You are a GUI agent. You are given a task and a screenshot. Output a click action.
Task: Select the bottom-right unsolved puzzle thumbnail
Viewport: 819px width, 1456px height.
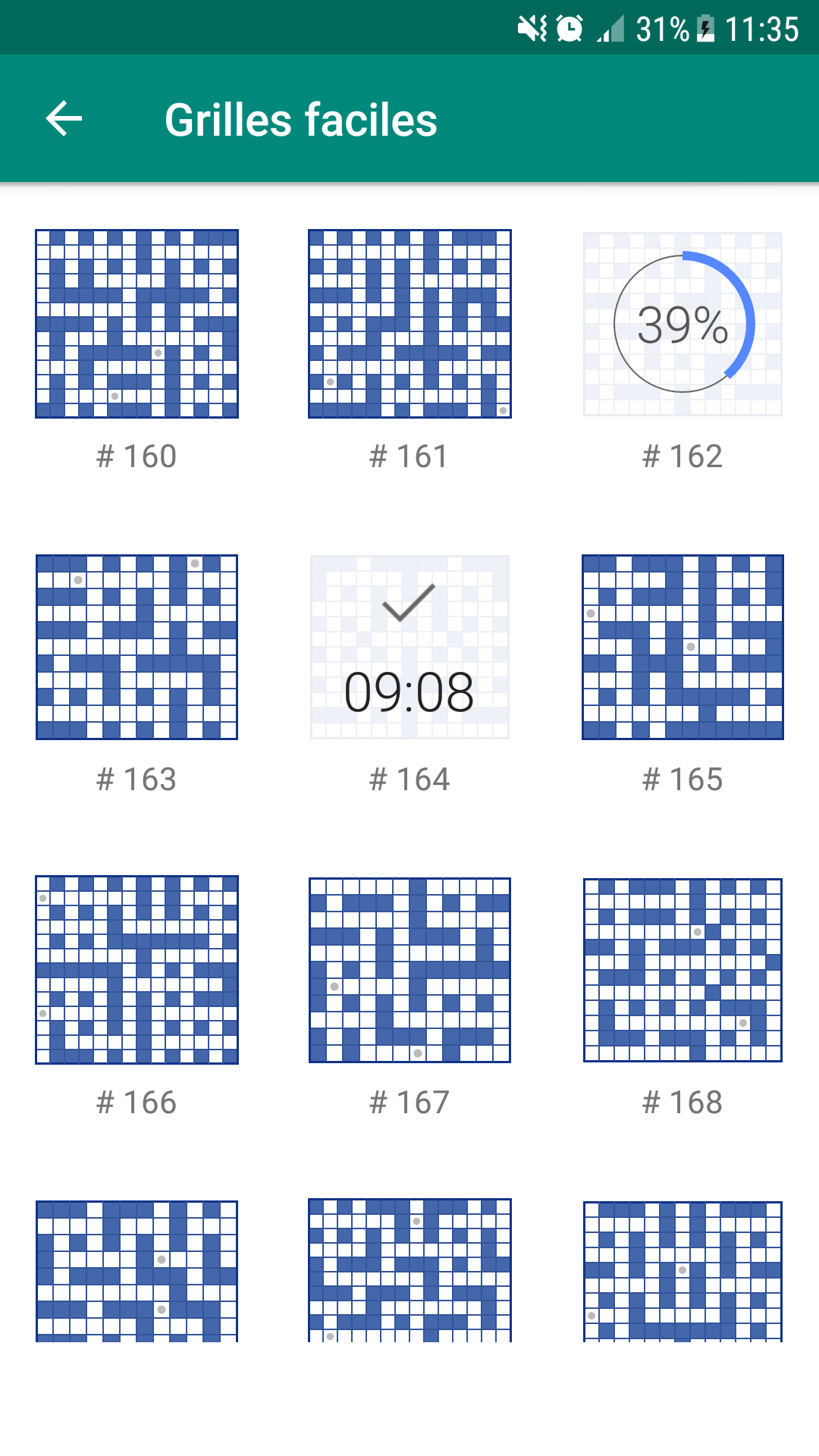pos(682,1289)
